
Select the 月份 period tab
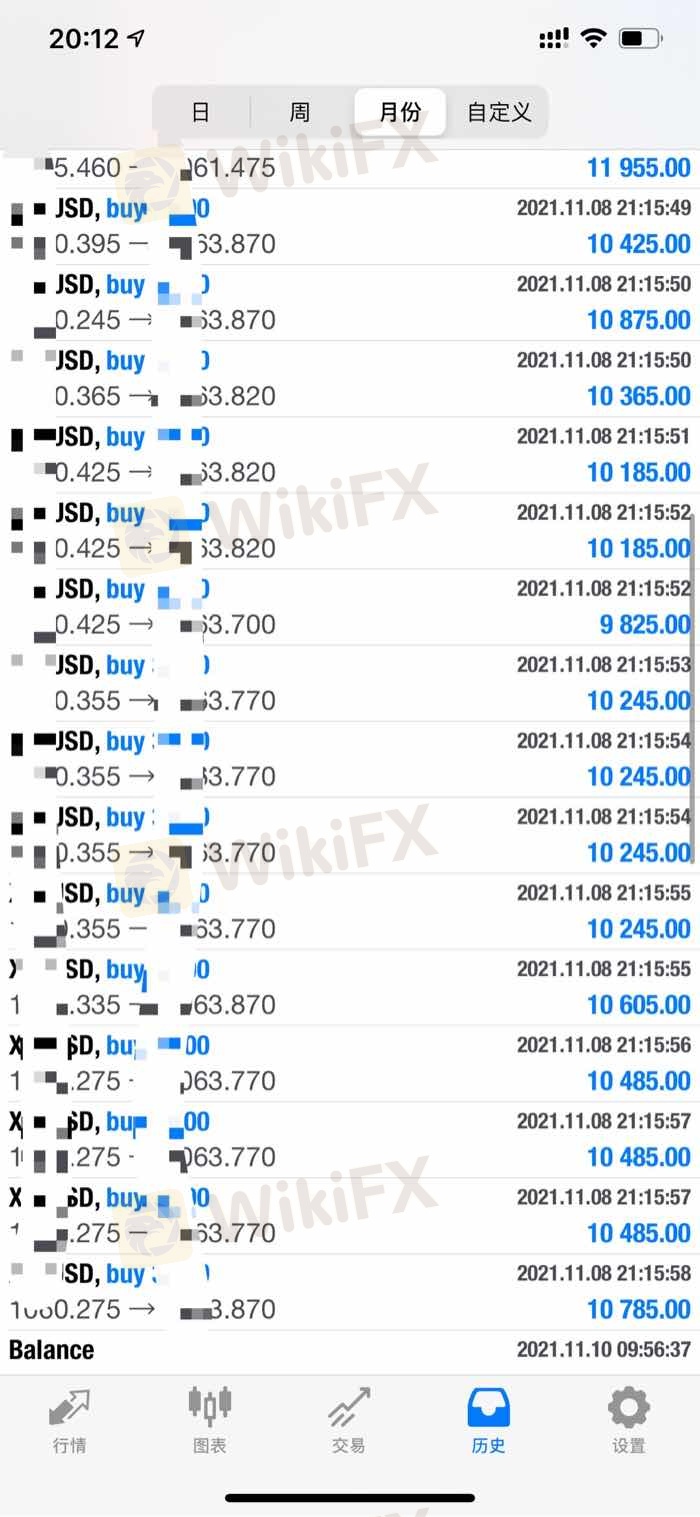click(400, 112)
